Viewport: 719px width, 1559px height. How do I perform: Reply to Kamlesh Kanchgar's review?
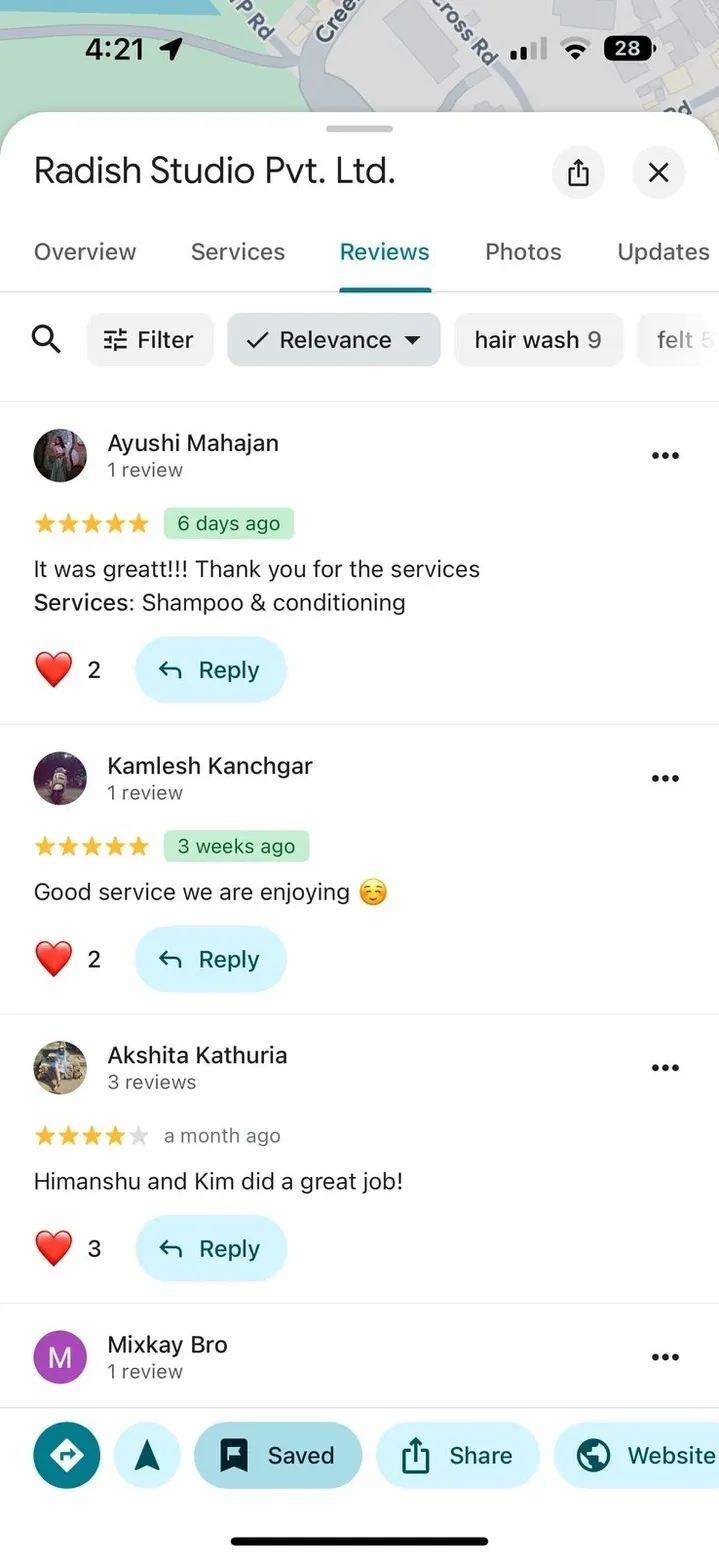click(211, 959)
